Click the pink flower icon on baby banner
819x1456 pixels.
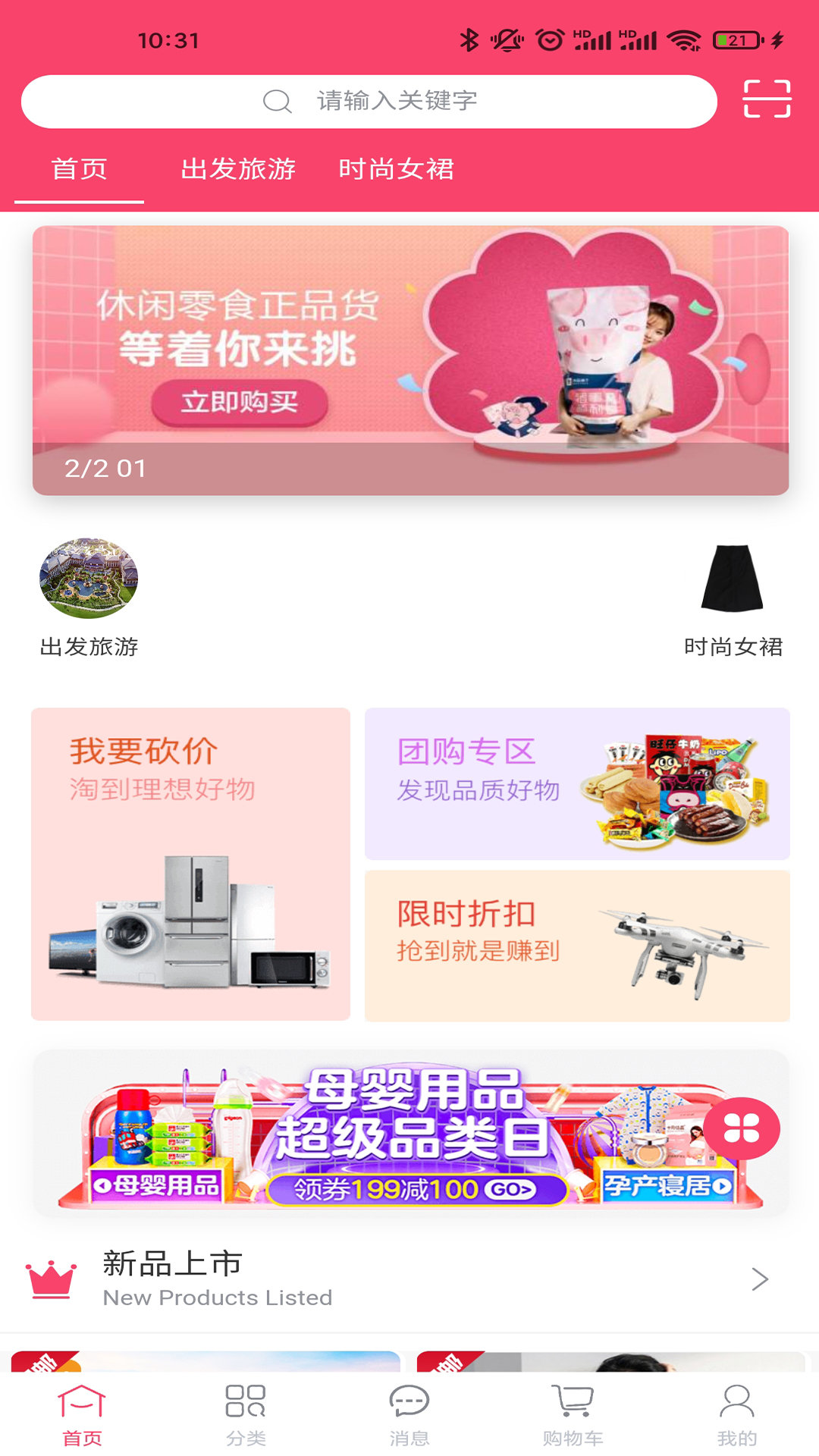point(743,1128)
